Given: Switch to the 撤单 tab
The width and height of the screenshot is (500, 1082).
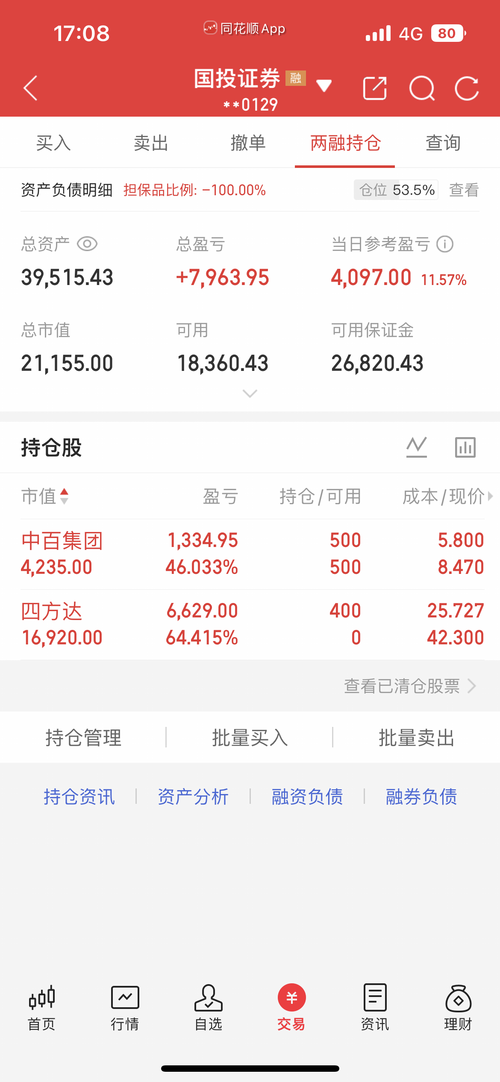Looking at the screenshot, I should coord(248,144).
